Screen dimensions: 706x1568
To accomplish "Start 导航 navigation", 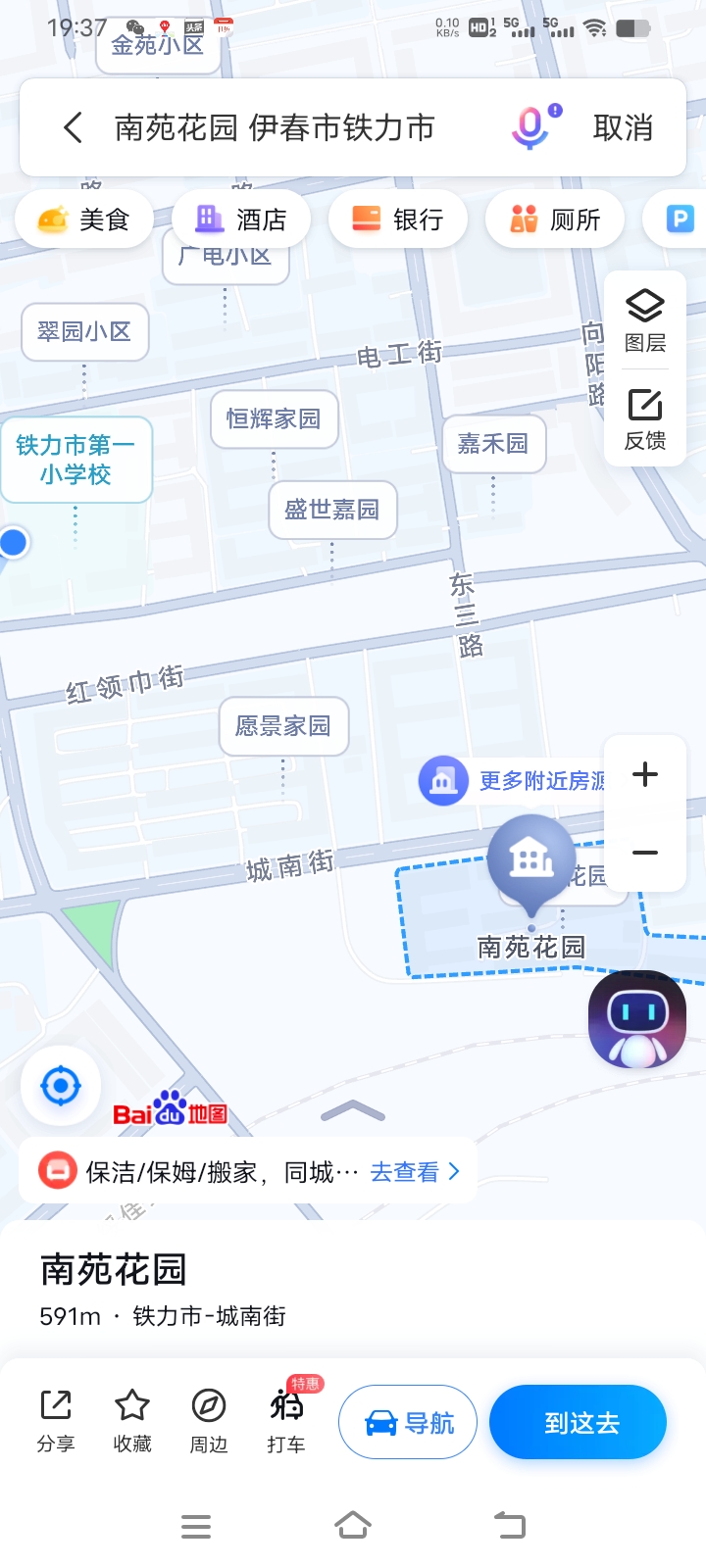I will (408, 1422).
